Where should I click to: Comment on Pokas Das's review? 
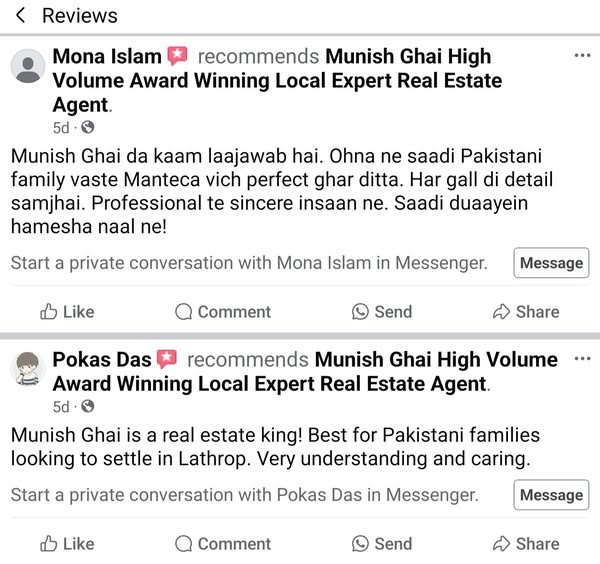pyautogui.click(x=223, y=544)
